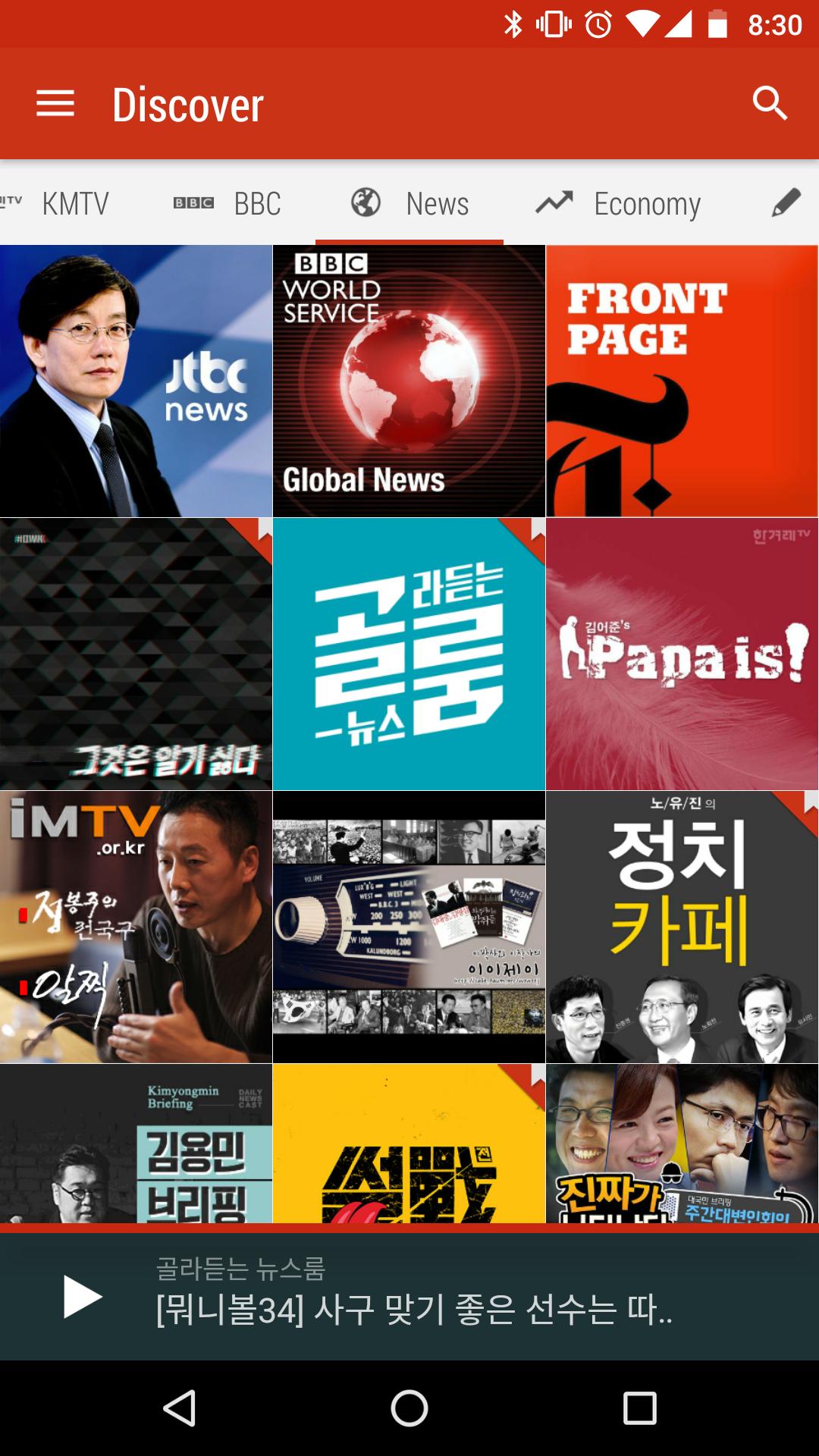Open the JTBC news podcast

(x=136, y=381)
